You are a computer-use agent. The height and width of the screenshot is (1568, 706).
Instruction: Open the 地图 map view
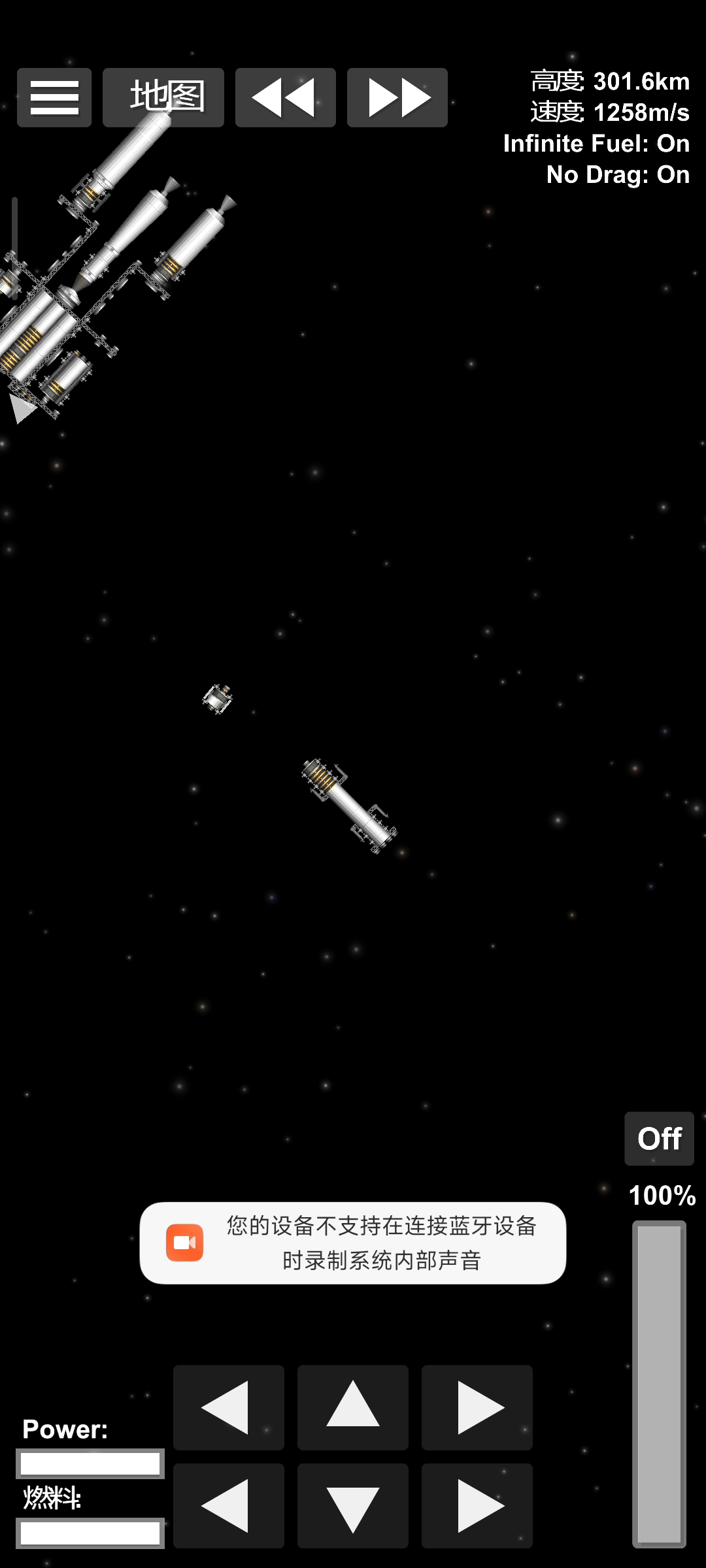point(163,97)
